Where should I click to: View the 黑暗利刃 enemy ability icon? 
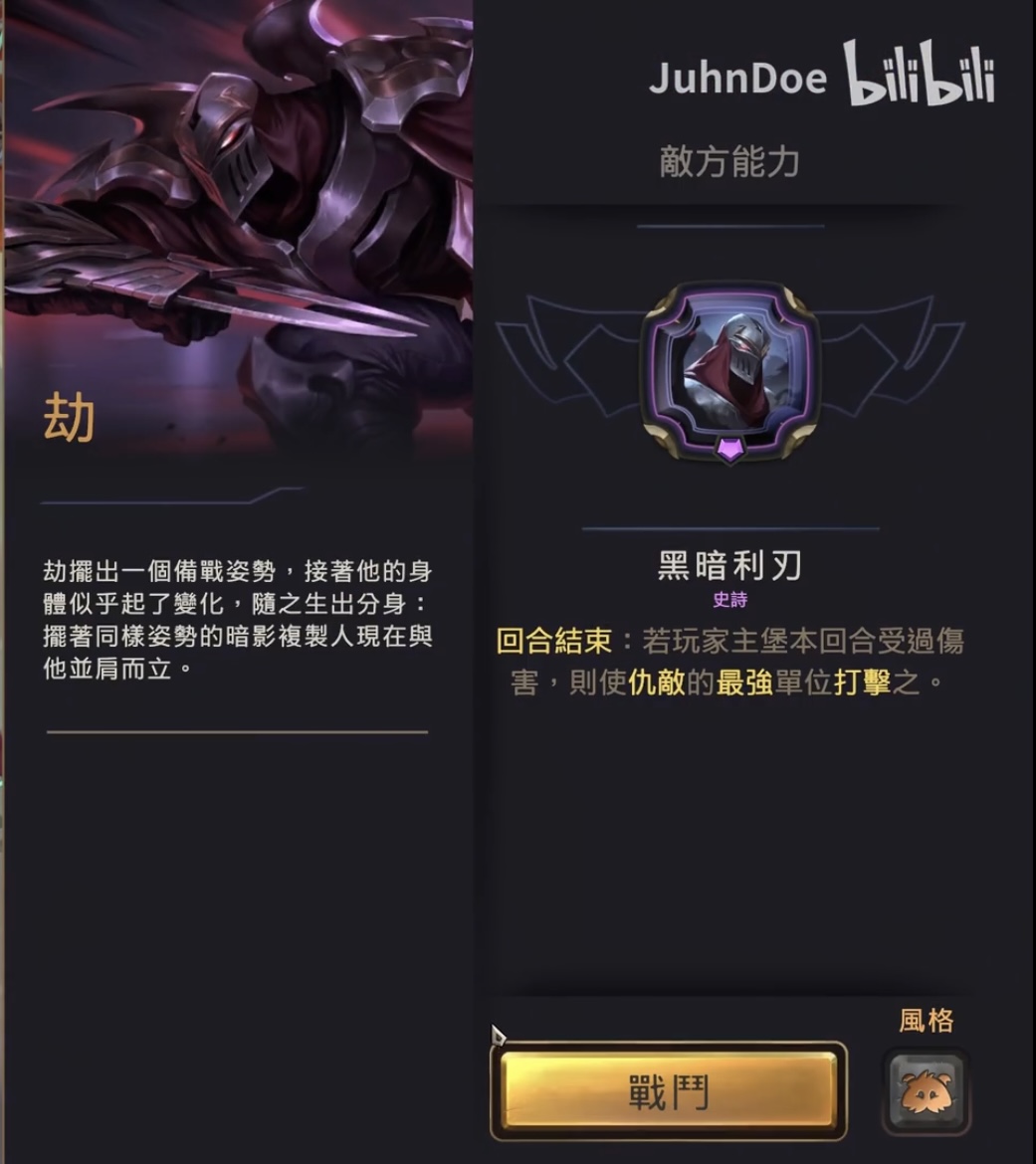pos(729,371)
